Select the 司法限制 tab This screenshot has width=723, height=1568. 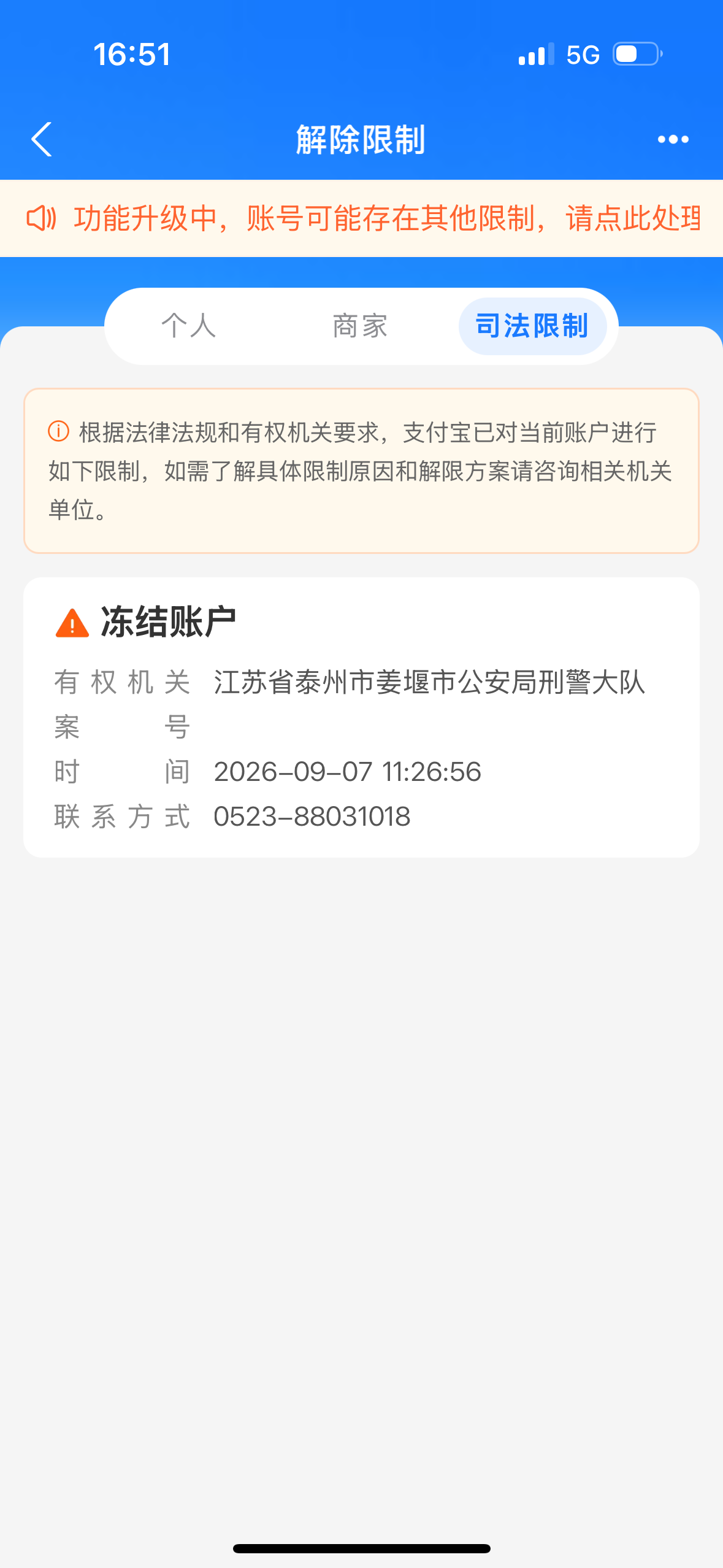tap(532, 326)
